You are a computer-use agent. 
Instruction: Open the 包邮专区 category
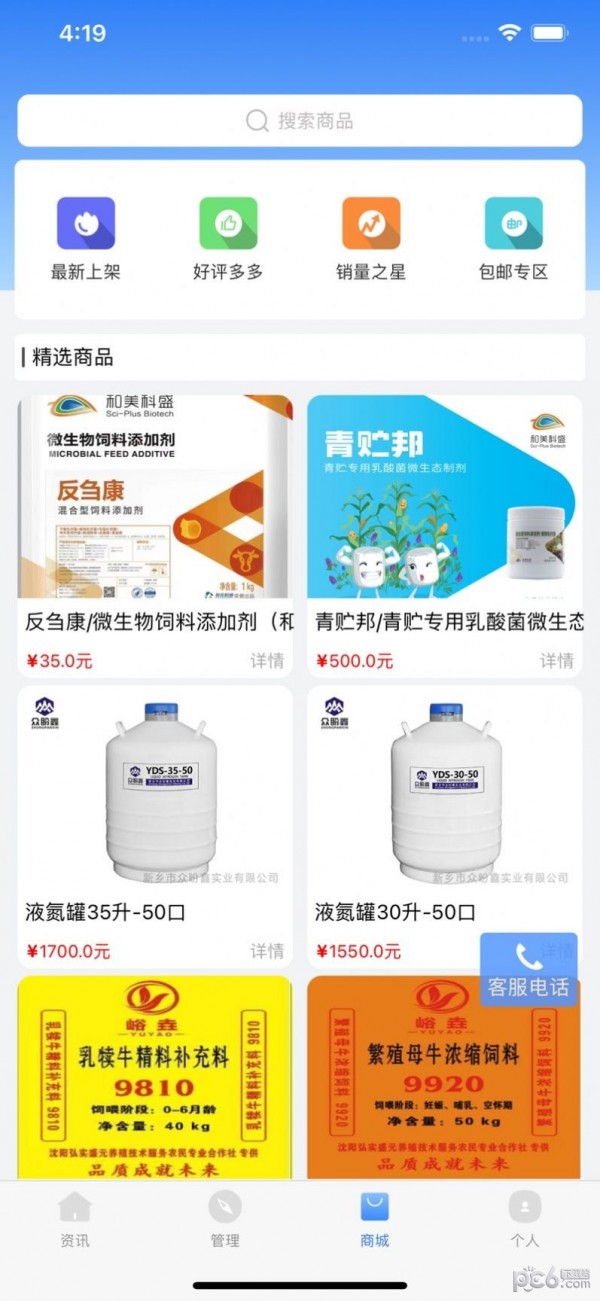pos(513,238)
